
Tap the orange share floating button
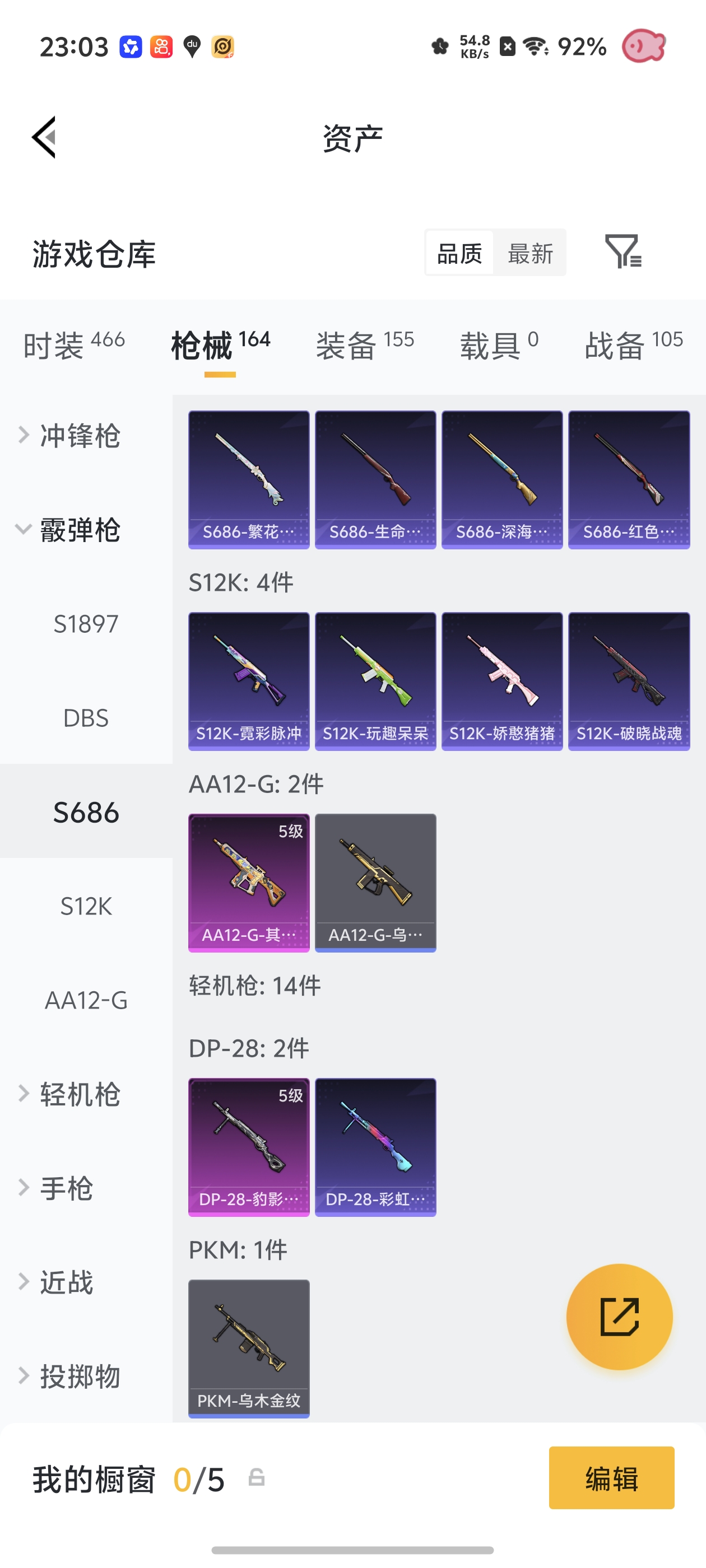point(620,1317)
